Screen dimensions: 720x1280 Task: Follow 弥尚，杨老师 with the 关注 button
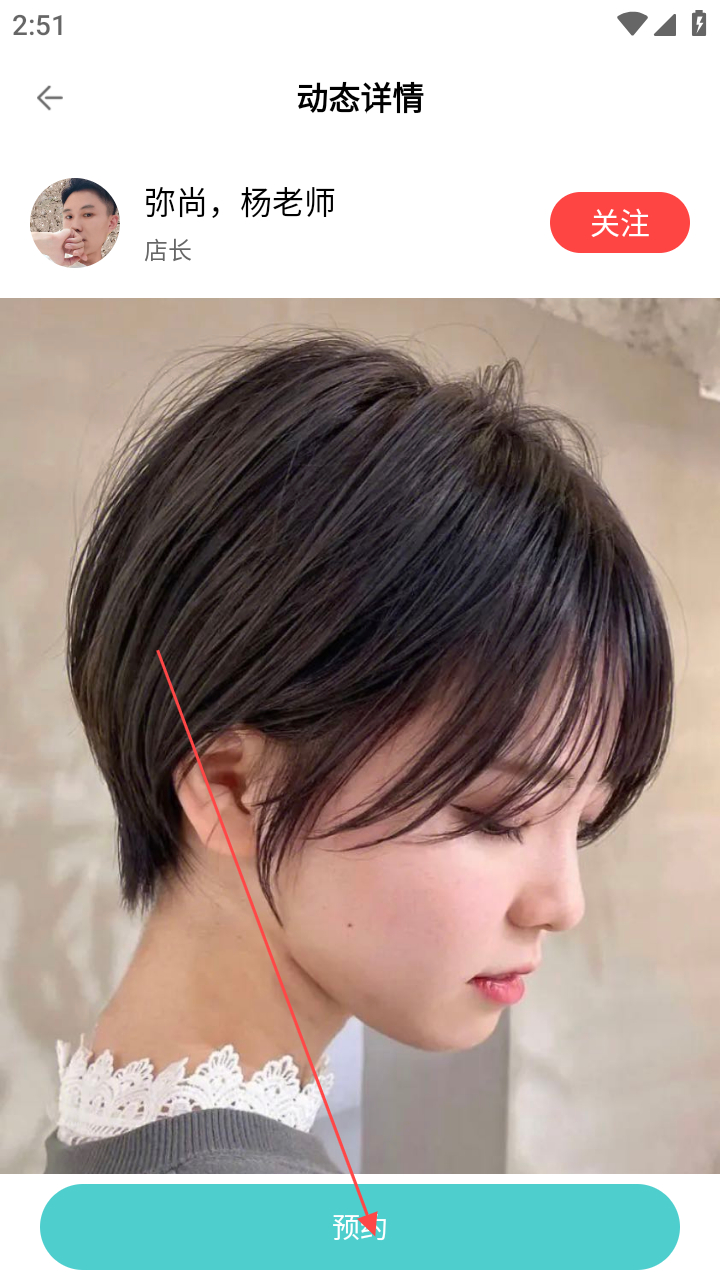(619, 223)
